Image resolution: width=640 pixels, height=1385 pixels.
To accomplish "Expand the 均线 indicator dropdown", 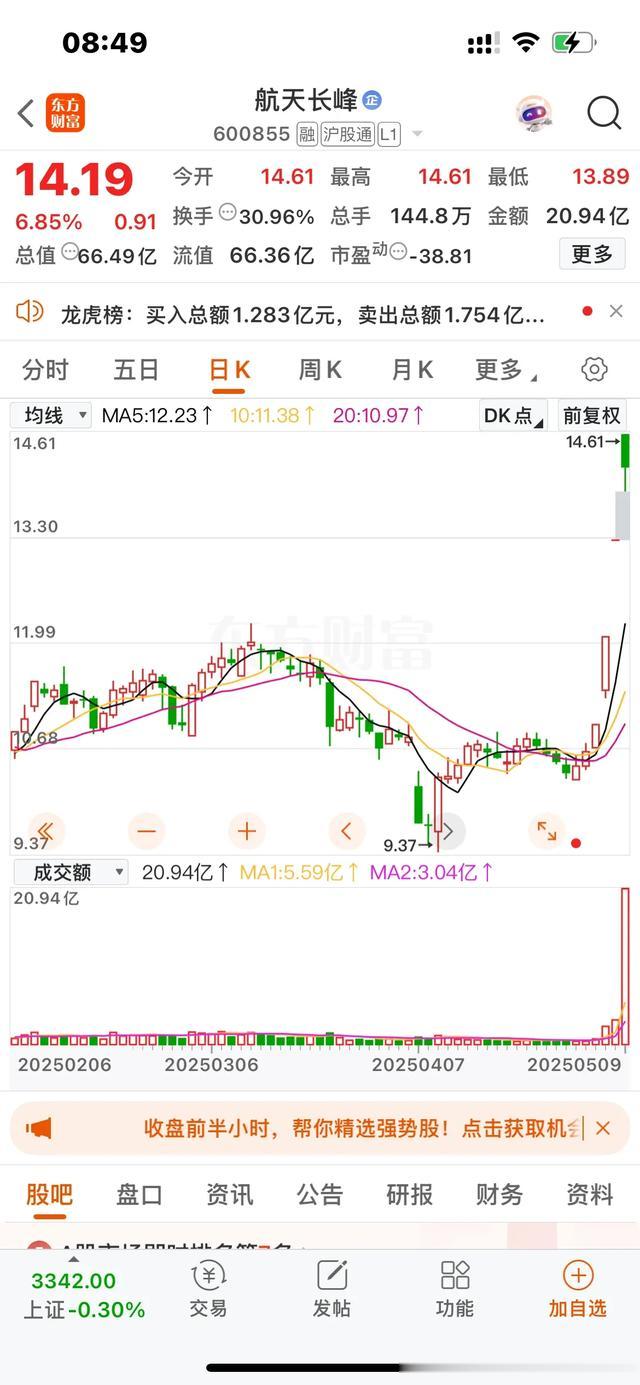I will (51, 415).
